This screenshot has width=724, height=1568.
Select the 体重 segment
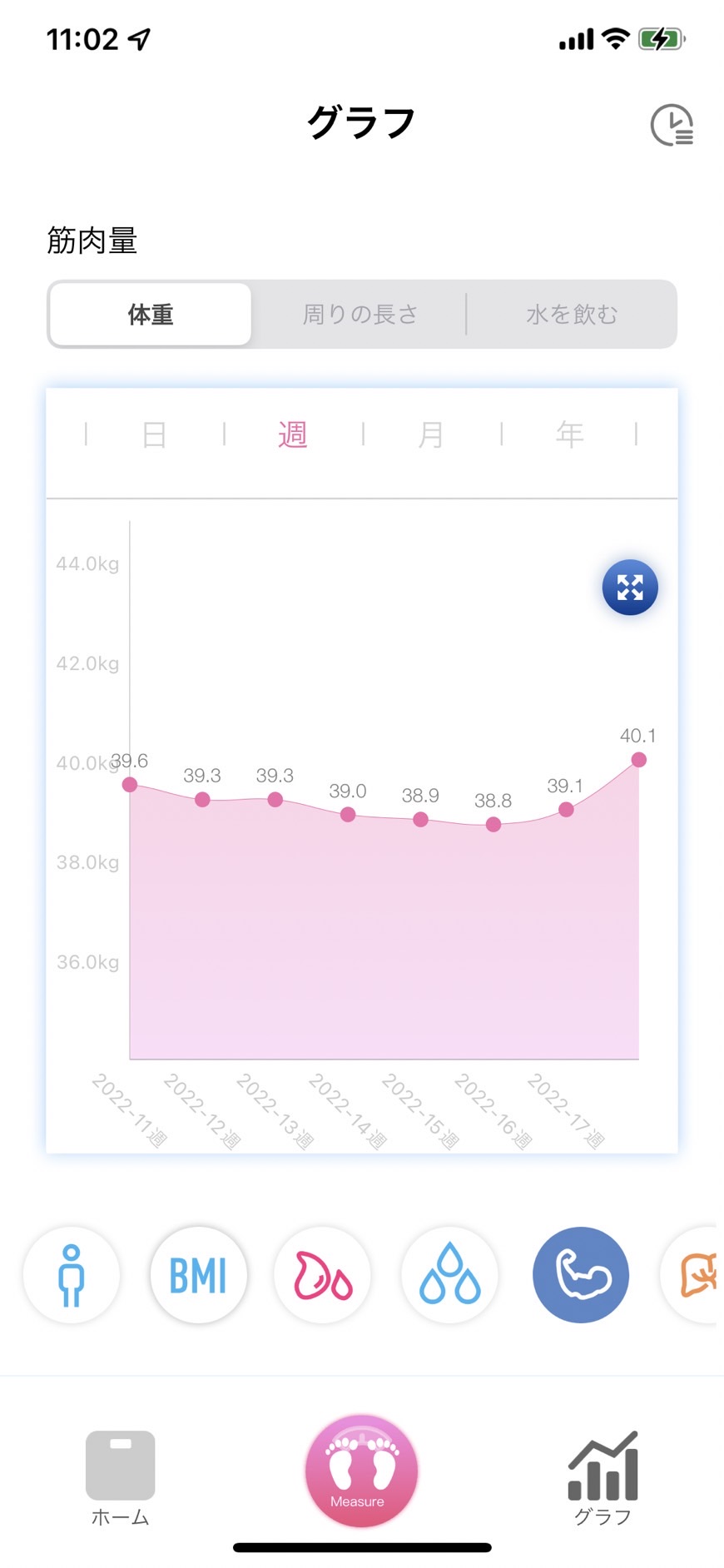(151, 314)
